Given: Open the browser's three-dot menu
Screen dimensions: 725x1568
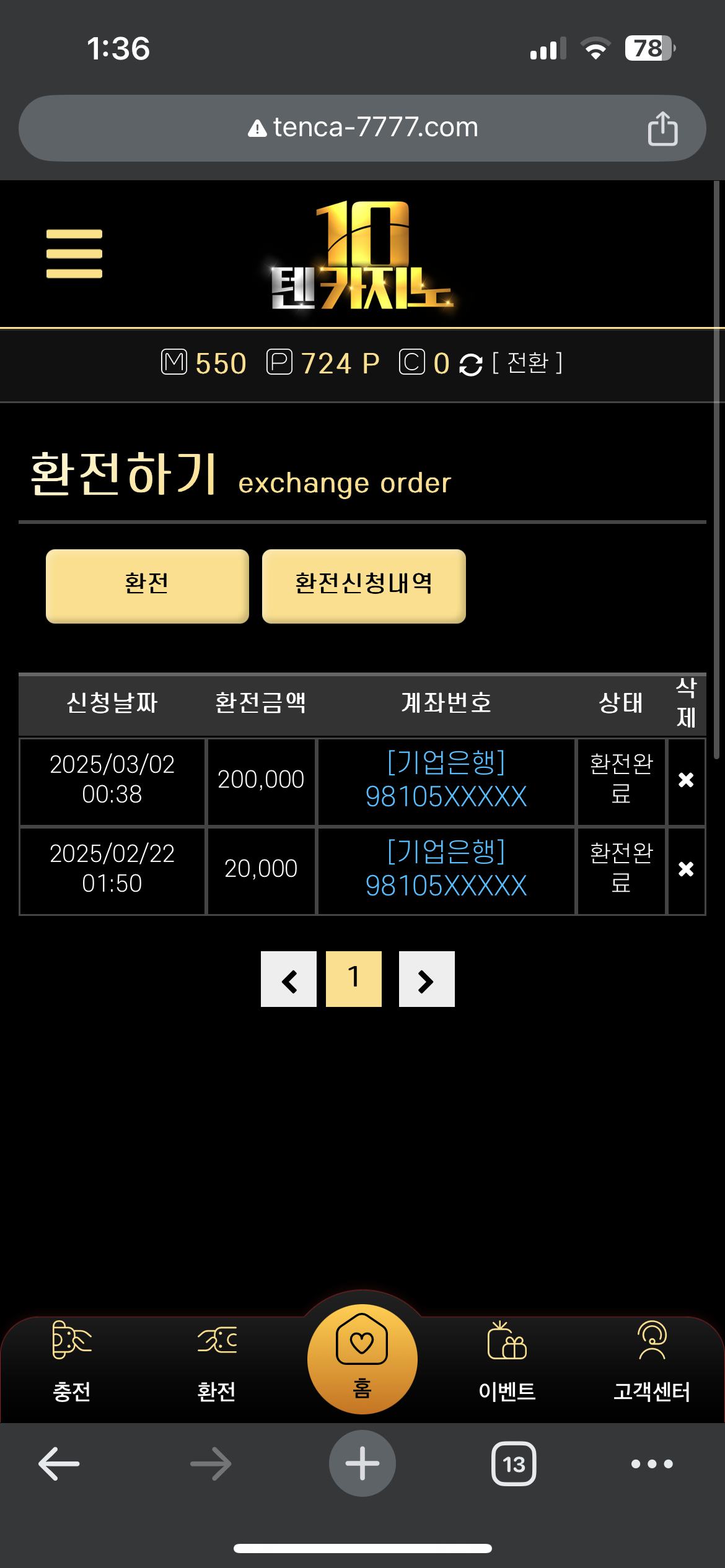Looking at the screenshot, I should point(652,1464).
